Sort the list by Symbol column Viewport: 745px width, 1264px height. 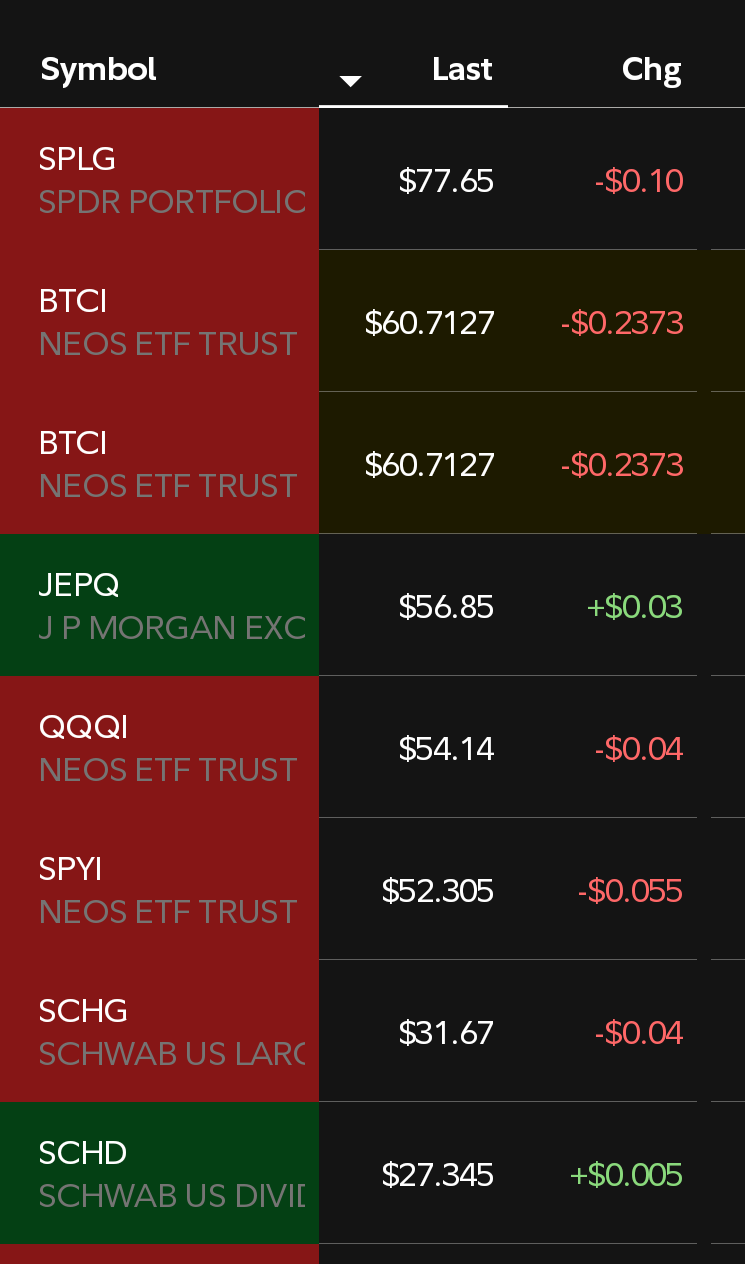point(98,69)
